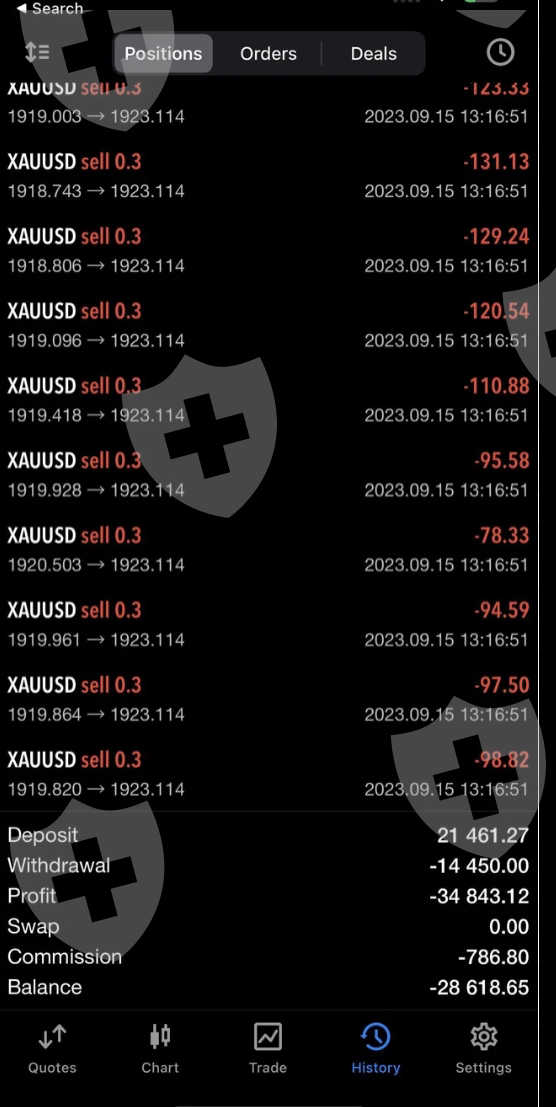Open the sort options icon
This screenshot has width=556, height=1107.
tap(37, 52)
